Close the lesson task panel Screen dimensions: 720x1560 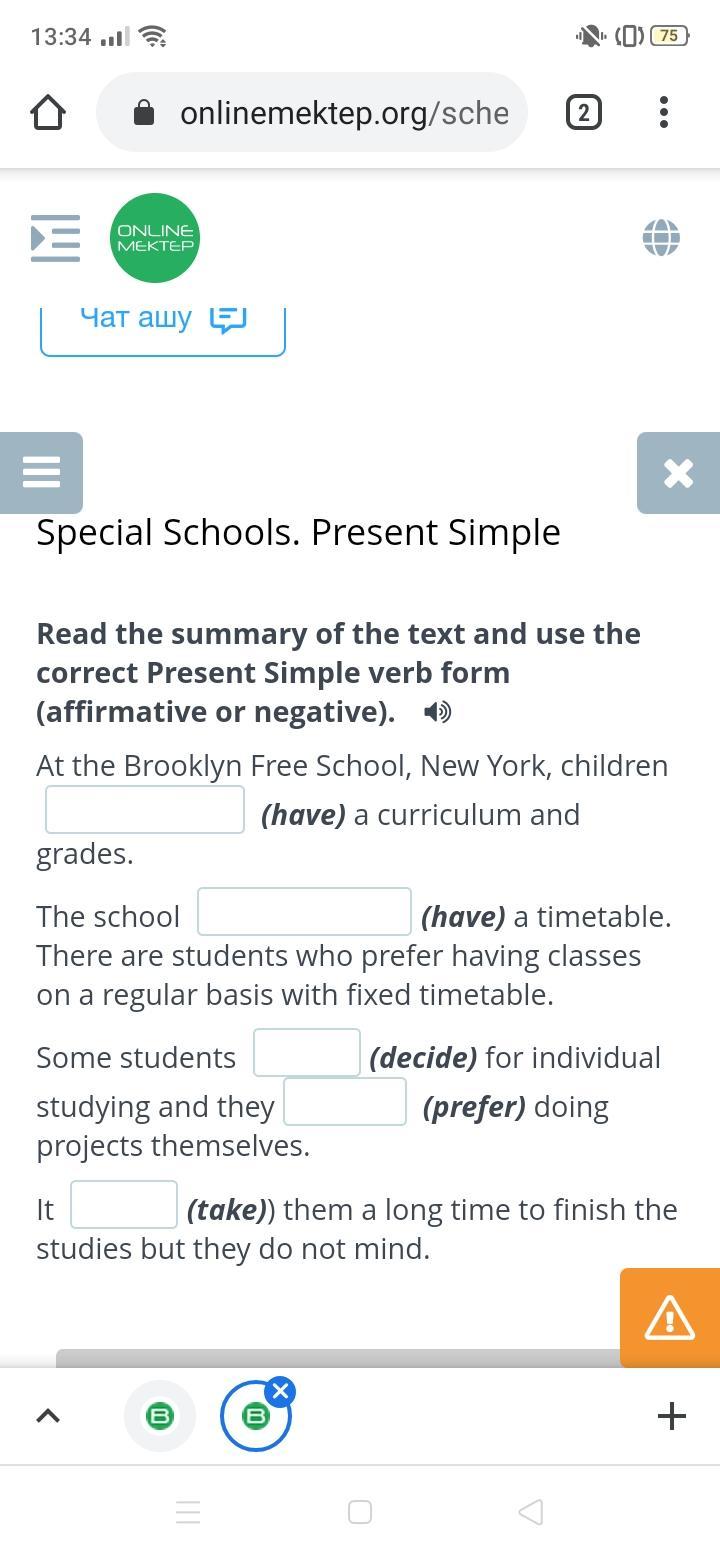point(678,472)
